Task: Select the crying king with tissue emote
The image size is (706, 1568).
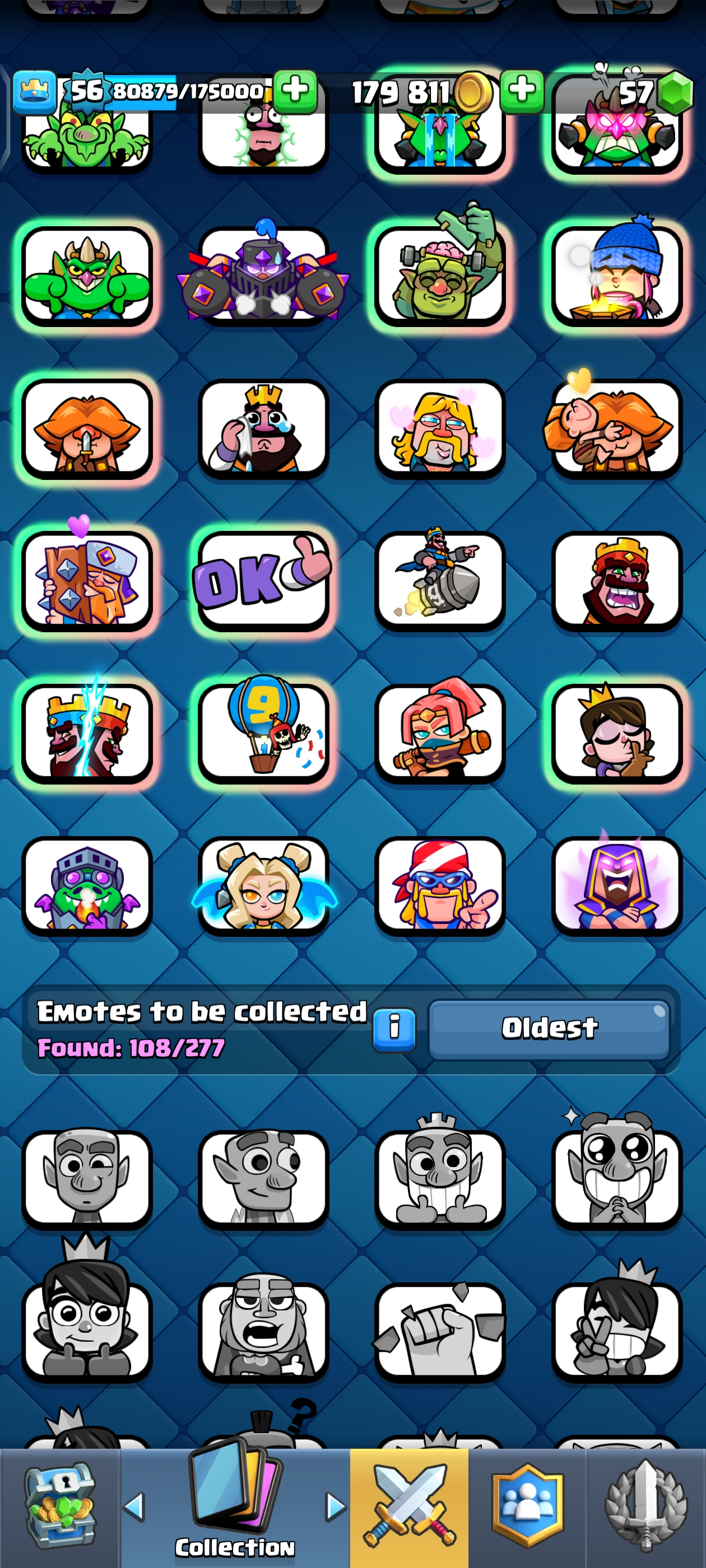Action: (x=263, y=428)
